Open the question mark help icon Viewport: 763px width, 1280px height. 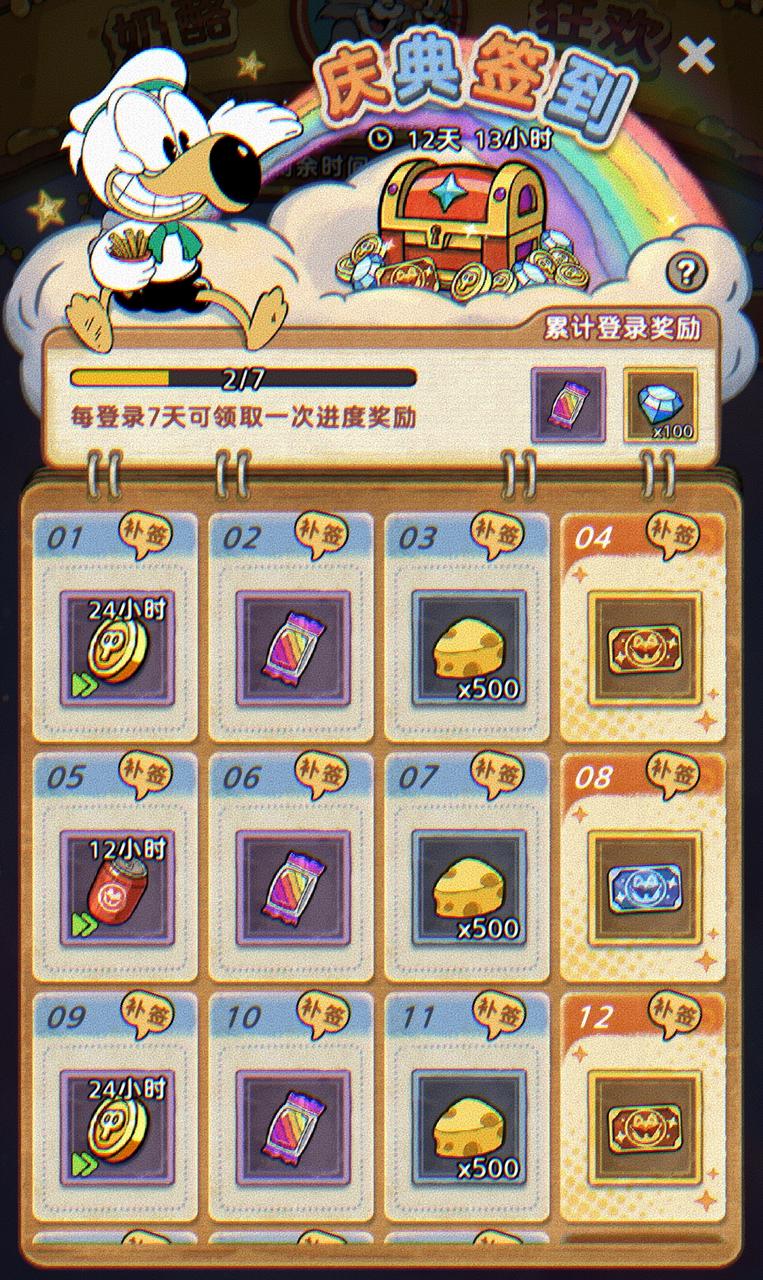point(688,271)
